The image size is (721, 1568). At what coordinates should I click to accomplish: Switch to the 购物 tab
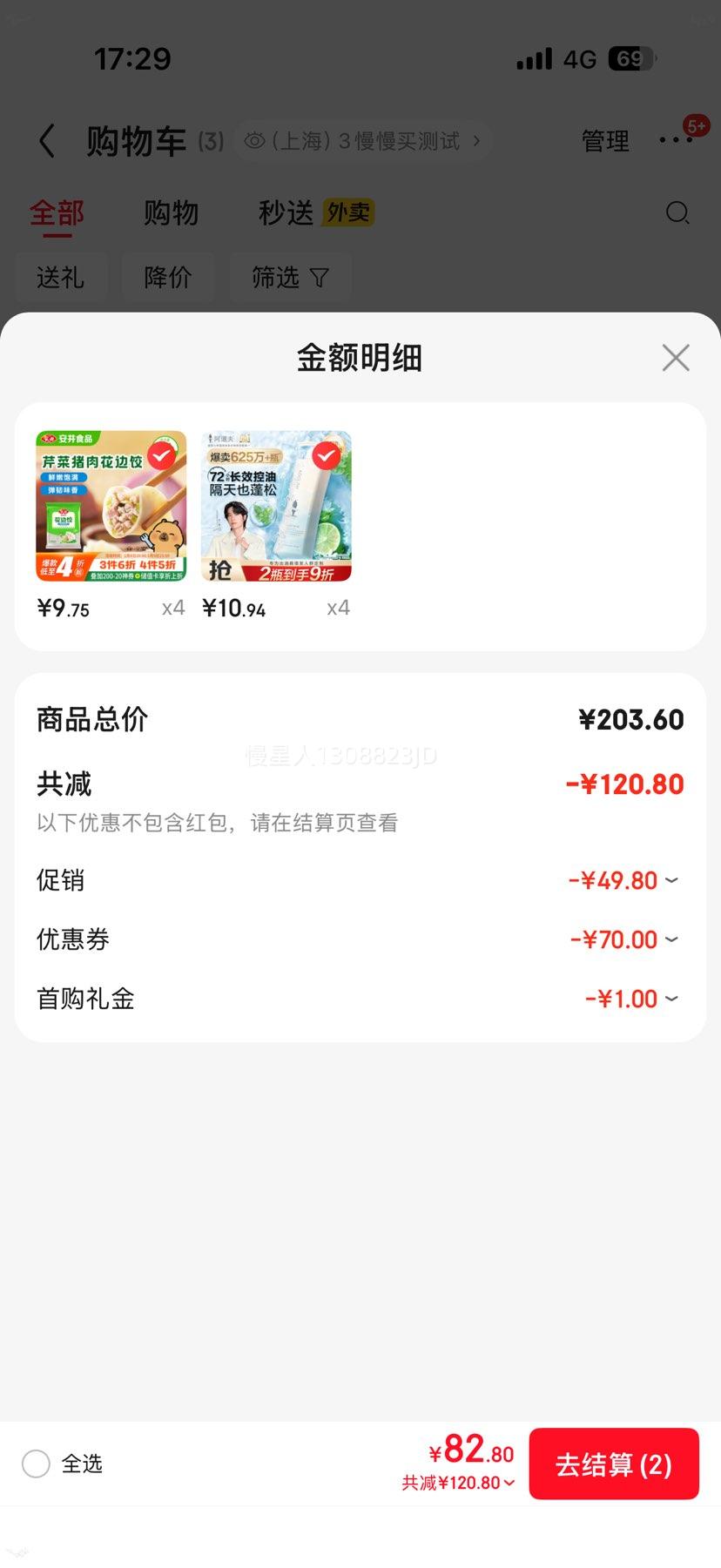coord(172,213)
